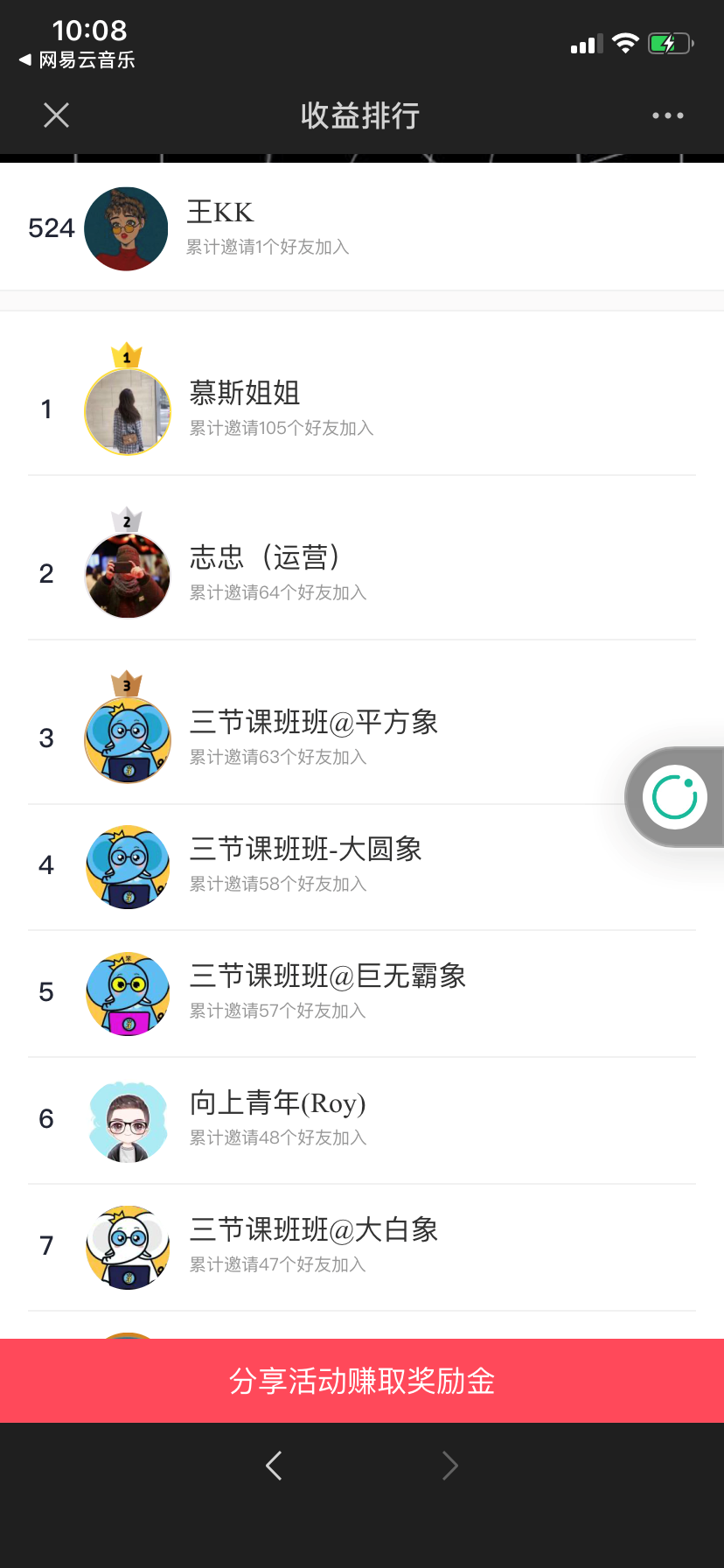
Task: Open 志忠（运营）ranking entry
Action: [x=362, y=558]
